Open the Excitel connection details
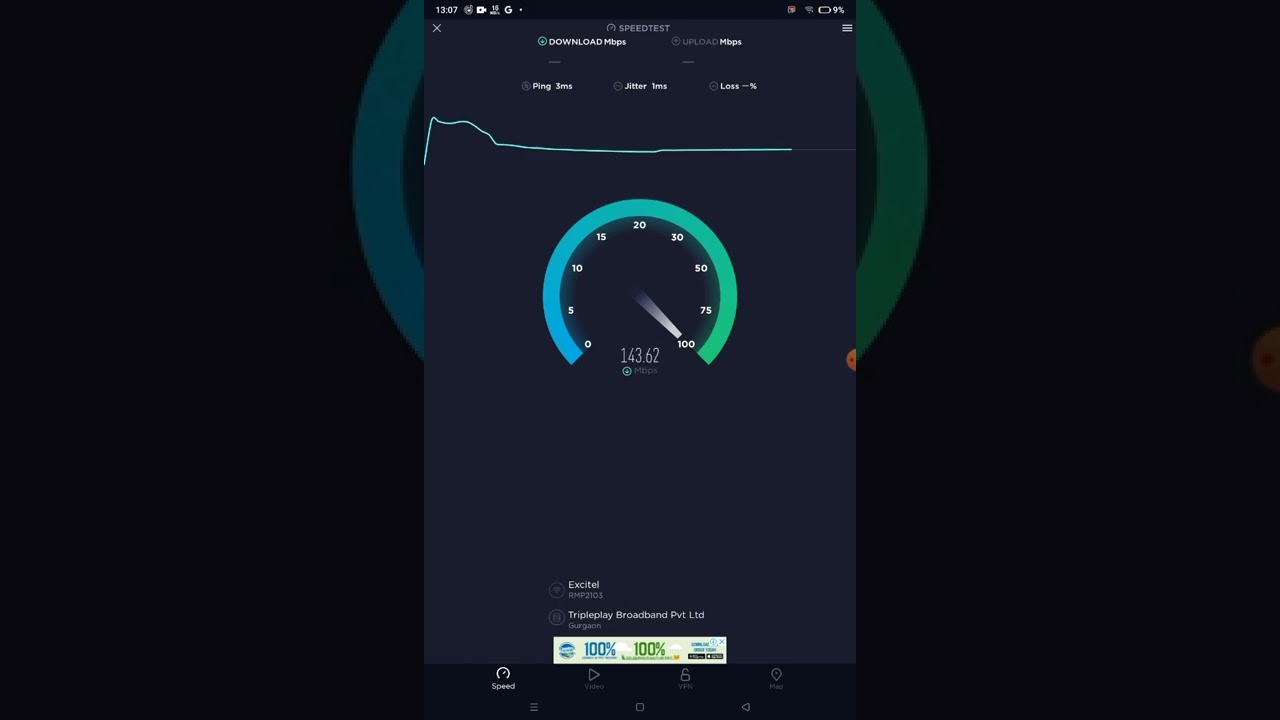Image resolution: width=1280 pixels, height=720 pixels. (x=584, y=589)
